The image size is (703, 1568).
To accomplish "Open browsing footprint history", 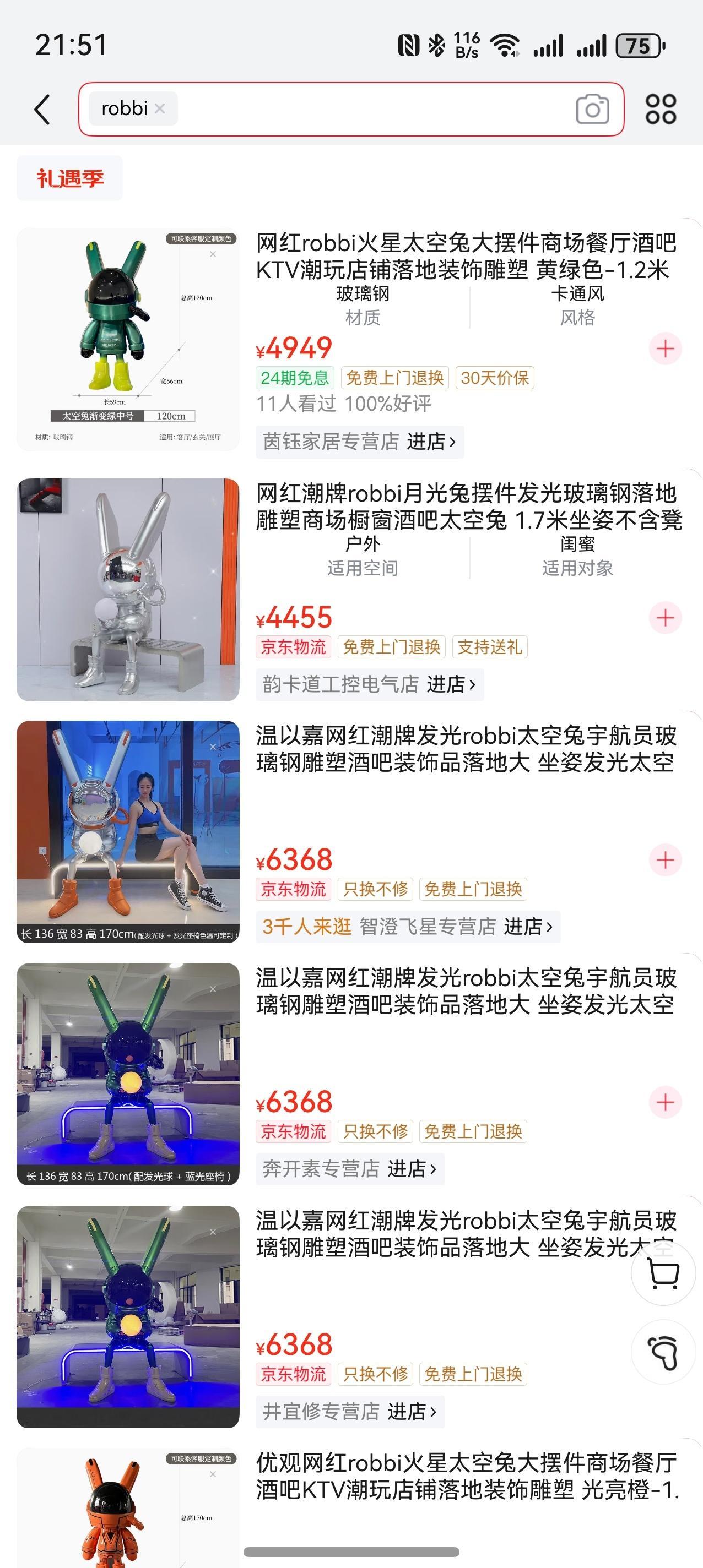I will [x=663, y=1353].
